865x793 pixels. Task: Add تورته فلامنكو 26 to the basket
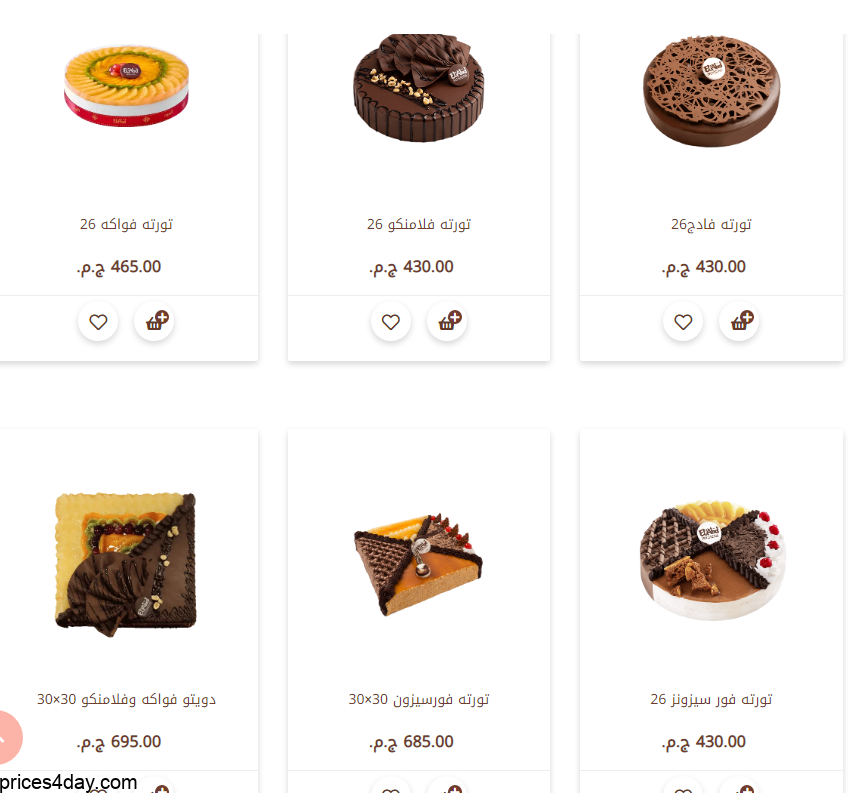point(447,322)
